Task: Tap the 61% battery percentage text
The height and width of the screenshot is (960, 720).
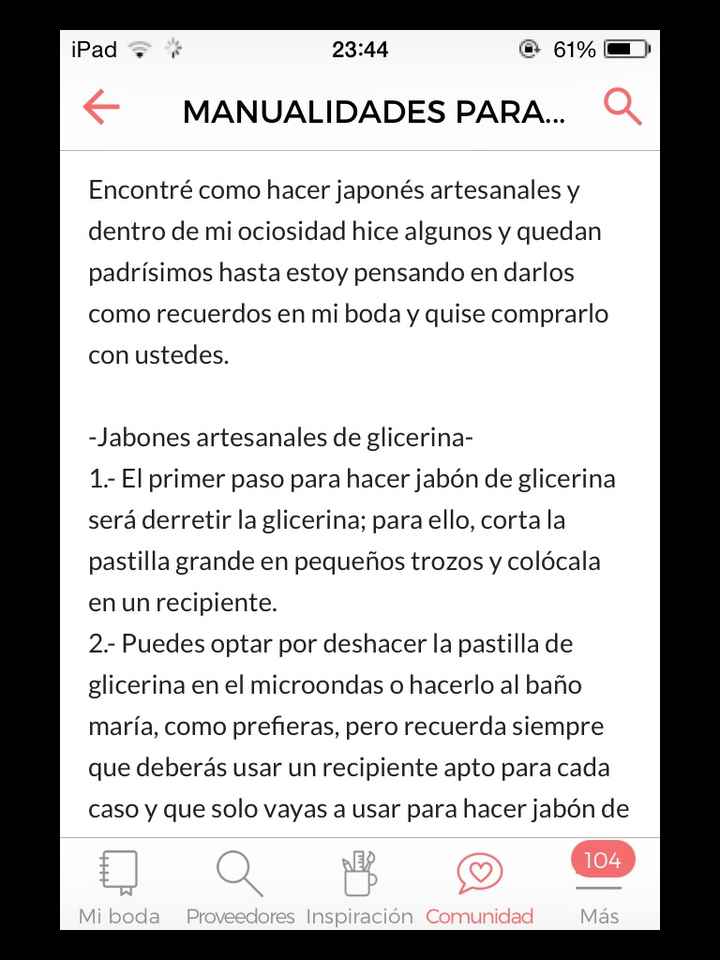Action: tap(576, 48)
